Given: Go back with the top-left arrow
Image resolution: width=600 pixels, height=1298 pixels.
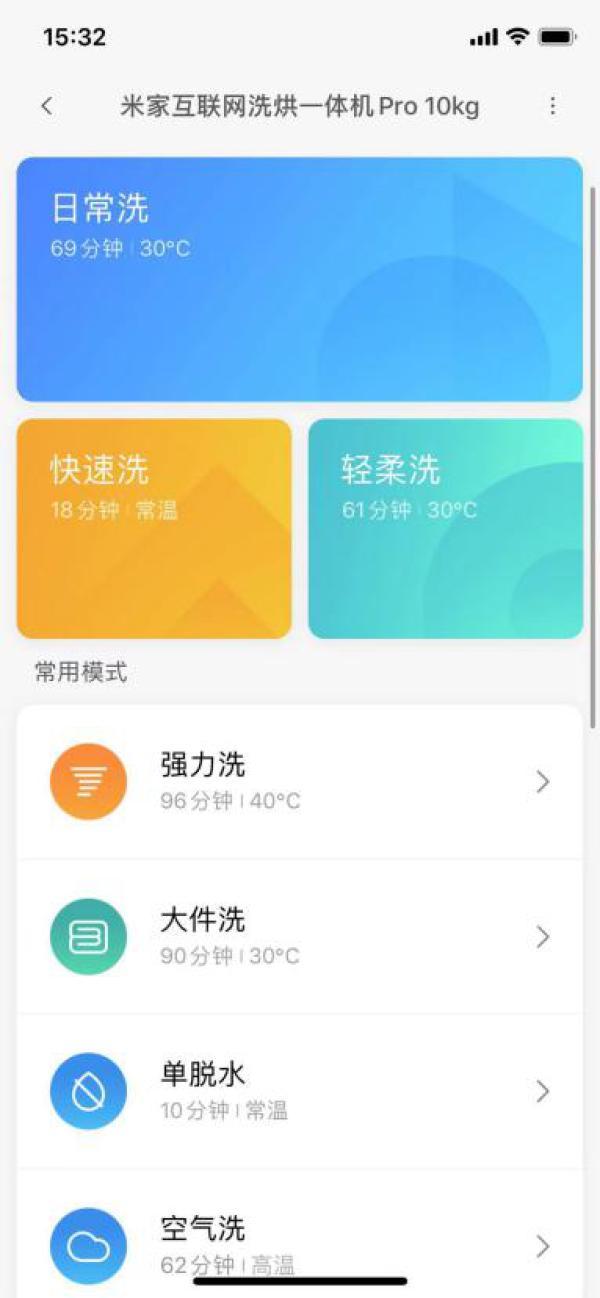Looking at the screenshot, I should tap(47, 106).
